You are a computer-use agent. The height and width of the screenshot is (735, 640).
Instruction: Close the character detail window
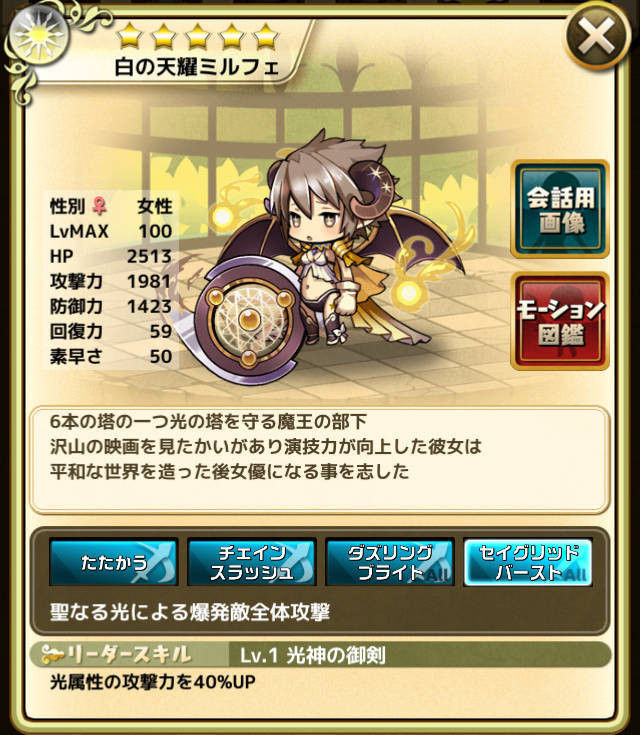[x=597, y=40]
